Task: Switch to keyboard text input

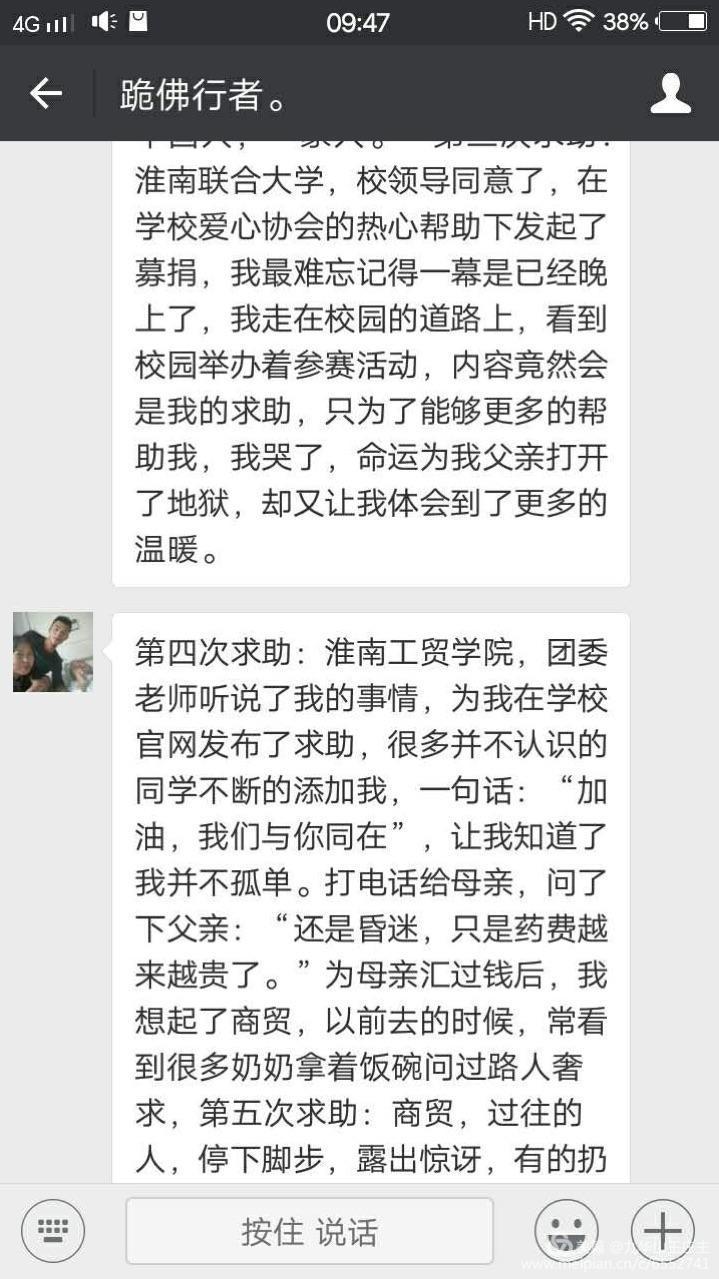Action: pos(53,1231)
